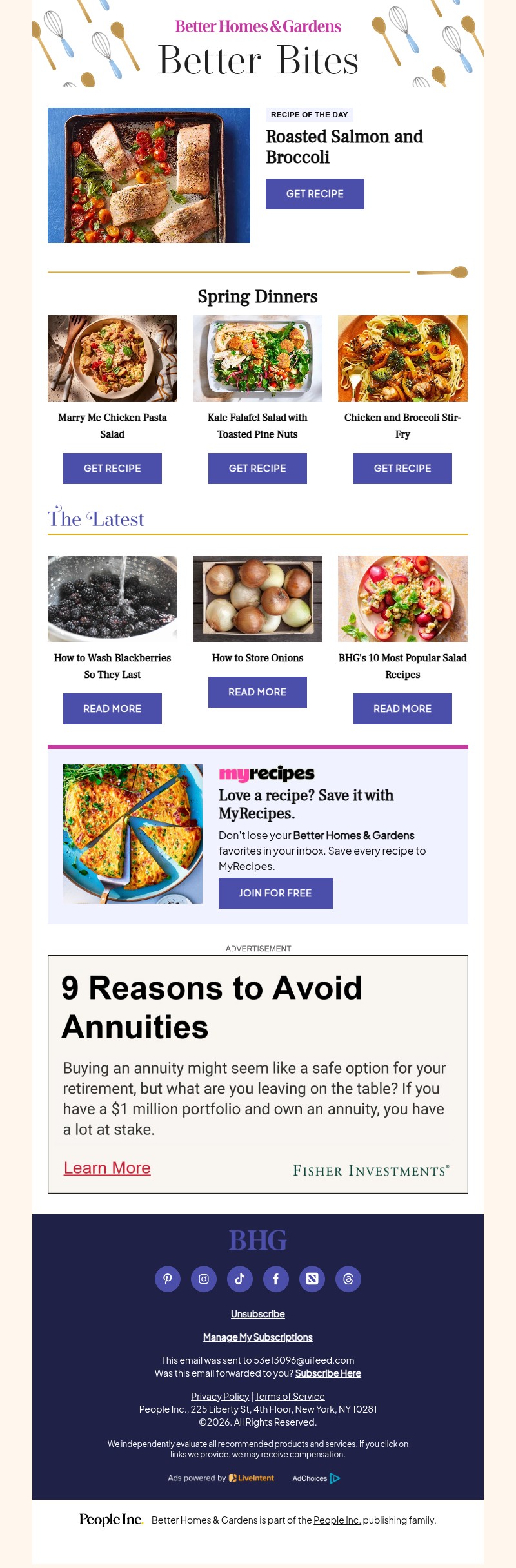
Task: Open the Roasted Salmon recipe photo
Action: (x=149, y=175)
